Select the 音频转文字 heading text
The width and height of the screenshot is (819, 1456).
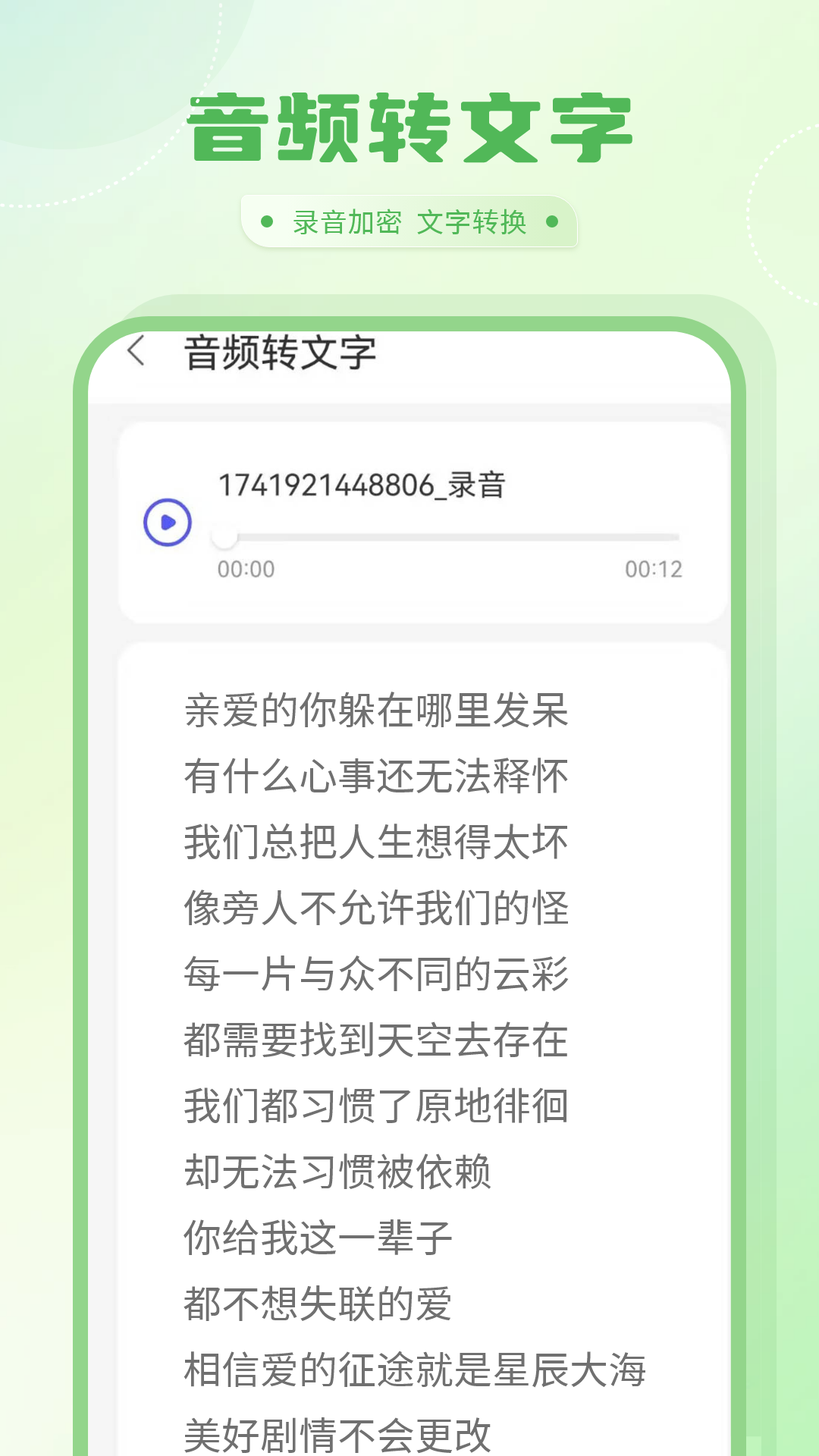(409, 124)
